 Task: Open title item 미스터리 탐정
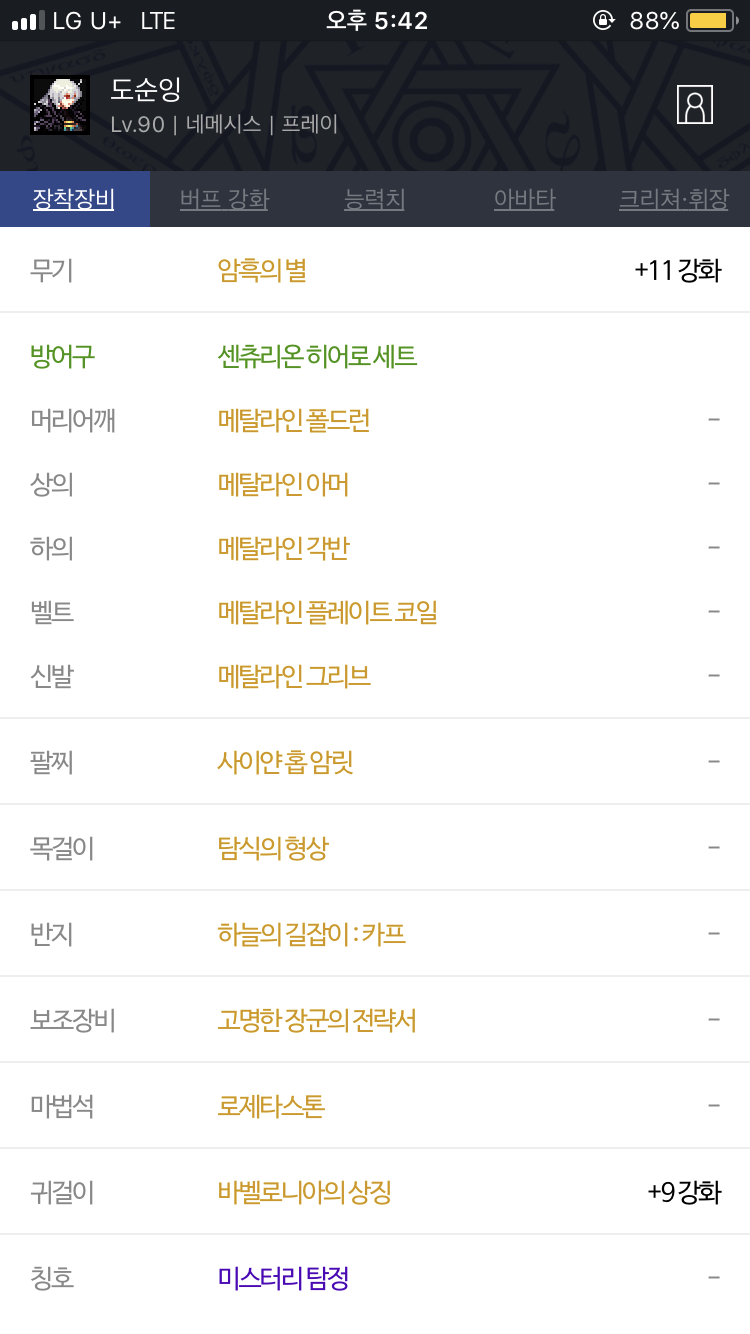point(283,1278)
